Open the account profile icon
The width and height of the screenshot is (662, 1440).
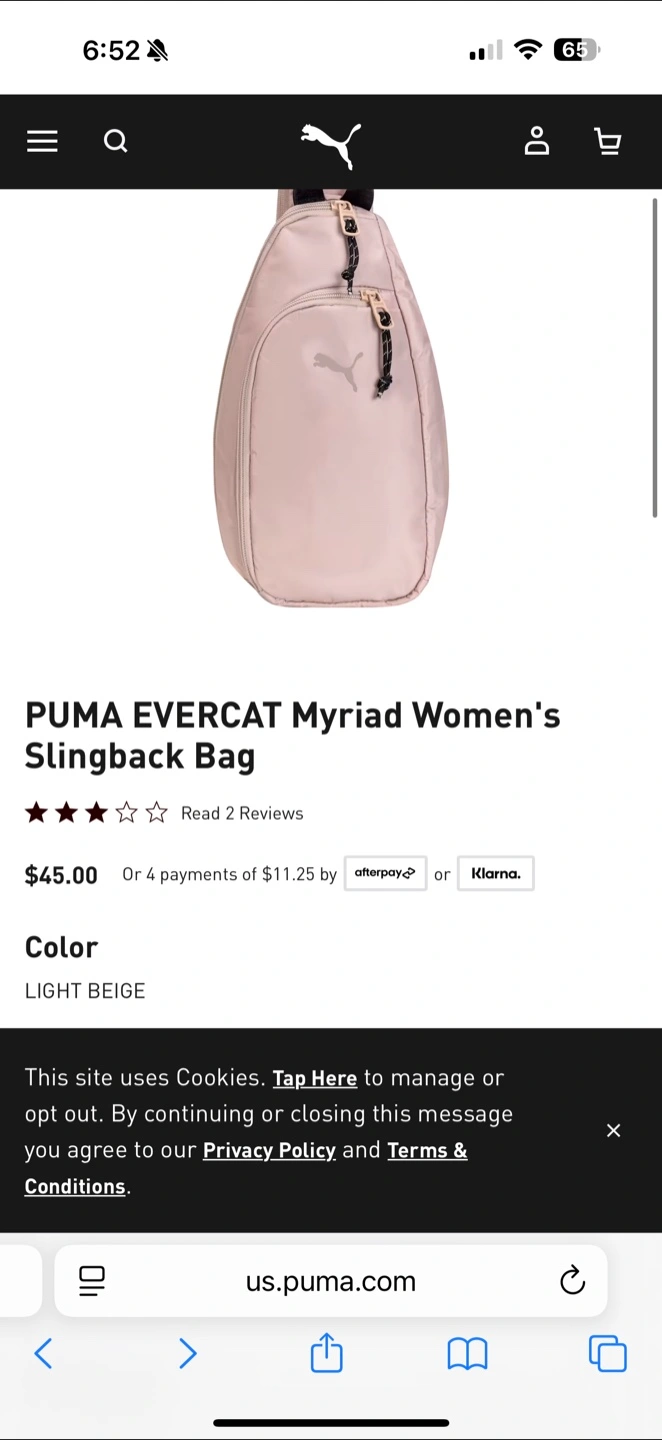[537, 142]
